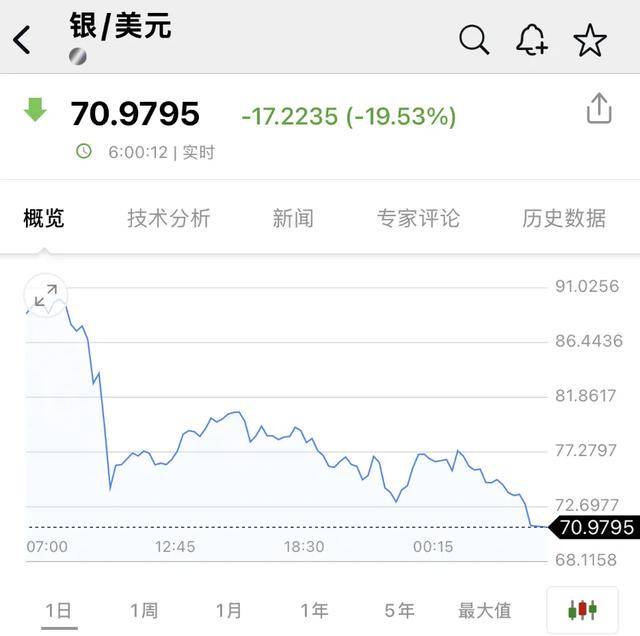This screenshot has width=640, height=636.
Task: Change chart range to 1月
Action: point(229,610)
